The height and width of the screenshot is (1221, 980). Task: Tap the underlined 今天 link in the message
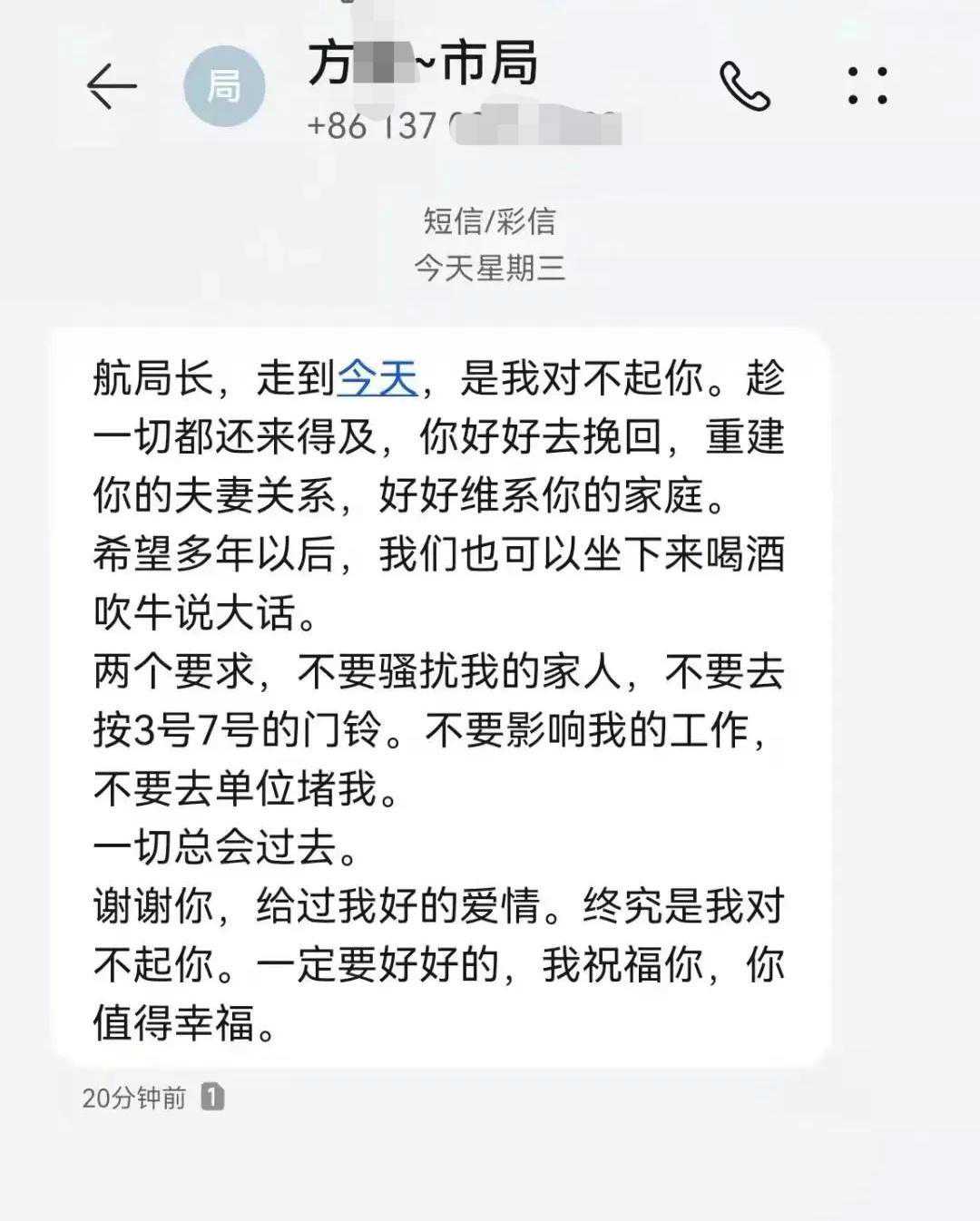click(377, 379)
